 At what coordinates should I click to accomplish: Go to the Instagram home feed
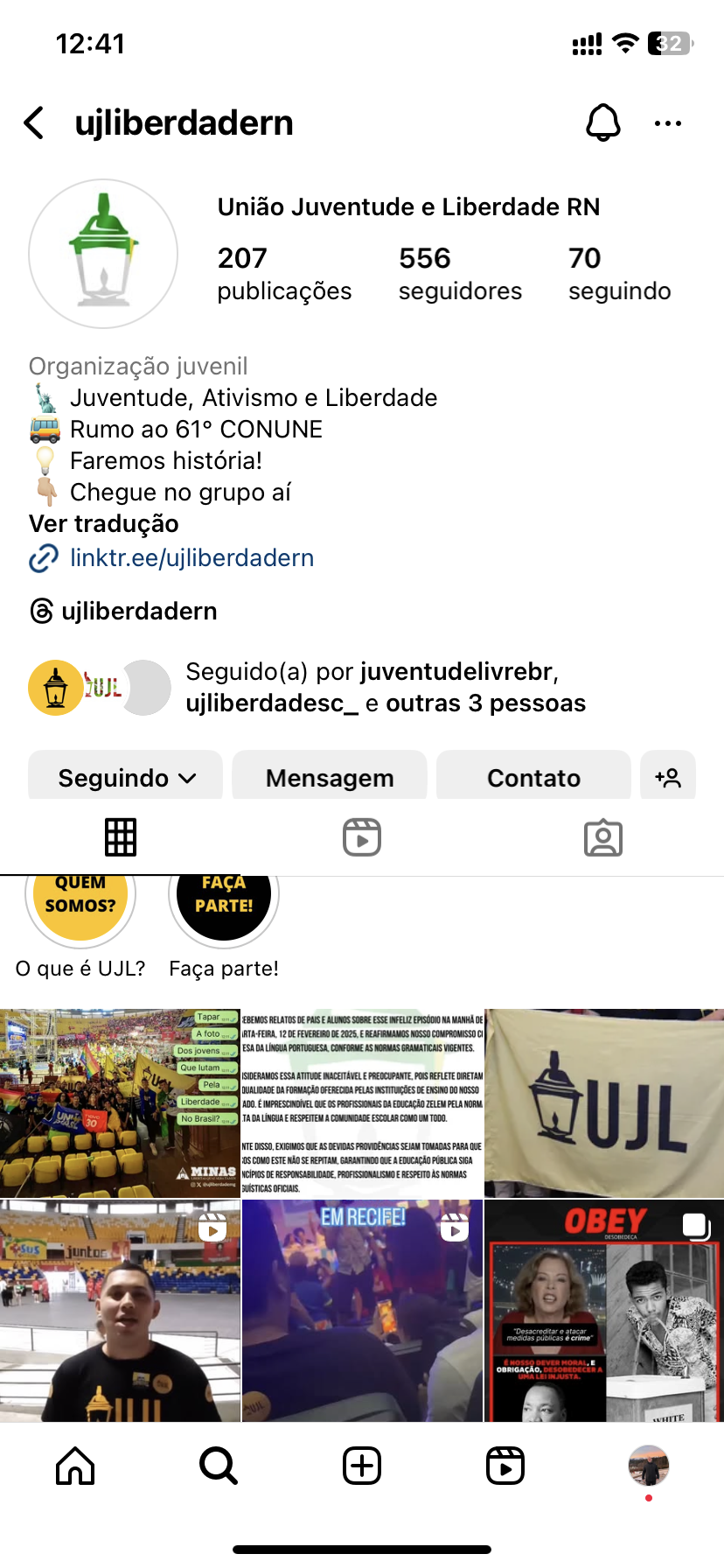tap(75, 1466)
